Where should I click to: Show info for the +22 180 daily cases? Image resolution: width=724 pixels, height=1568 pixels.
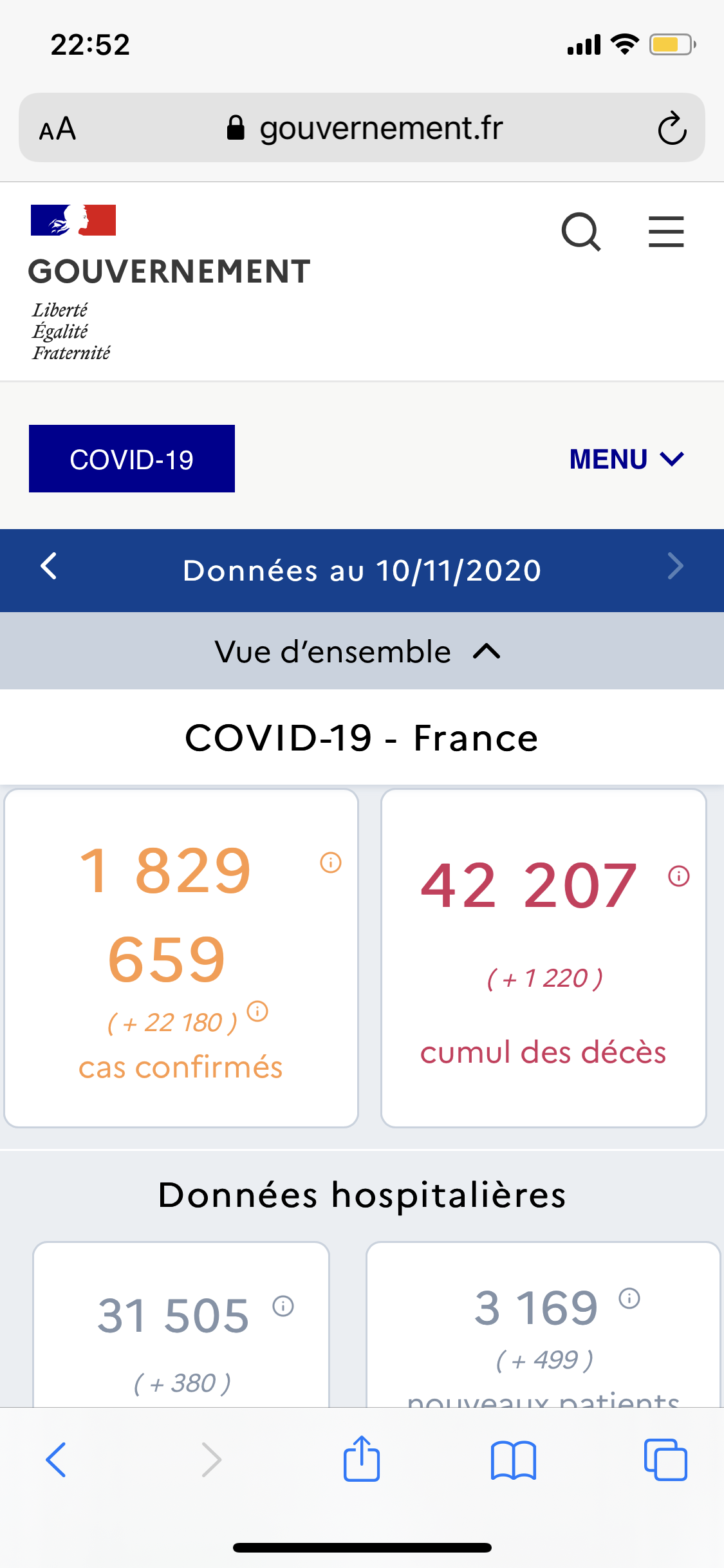(257, 1011)
